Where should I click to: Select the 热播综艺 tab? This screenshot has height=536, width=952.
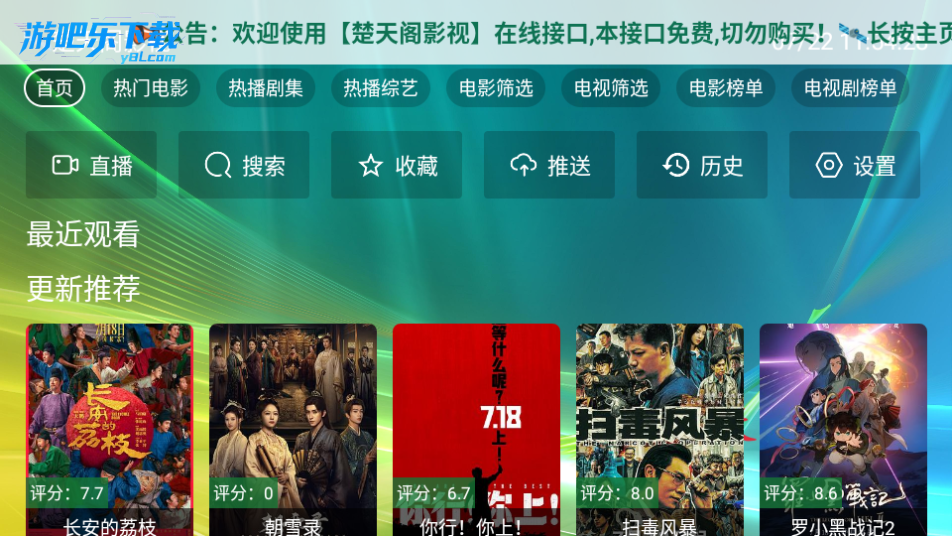(x=380, y=88)
